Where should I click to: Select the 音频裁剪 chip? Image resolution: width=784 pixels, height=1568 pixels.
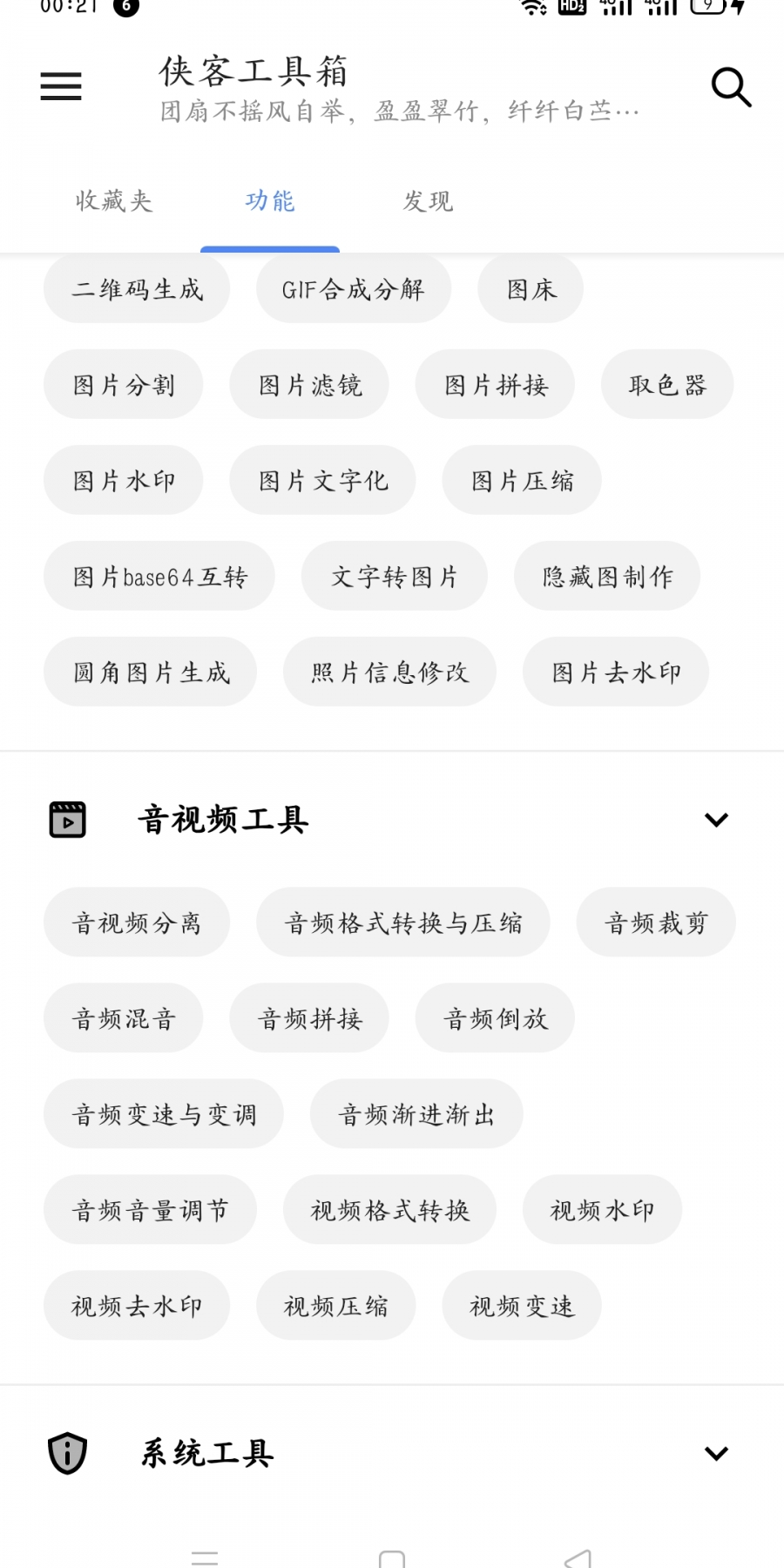656,923
